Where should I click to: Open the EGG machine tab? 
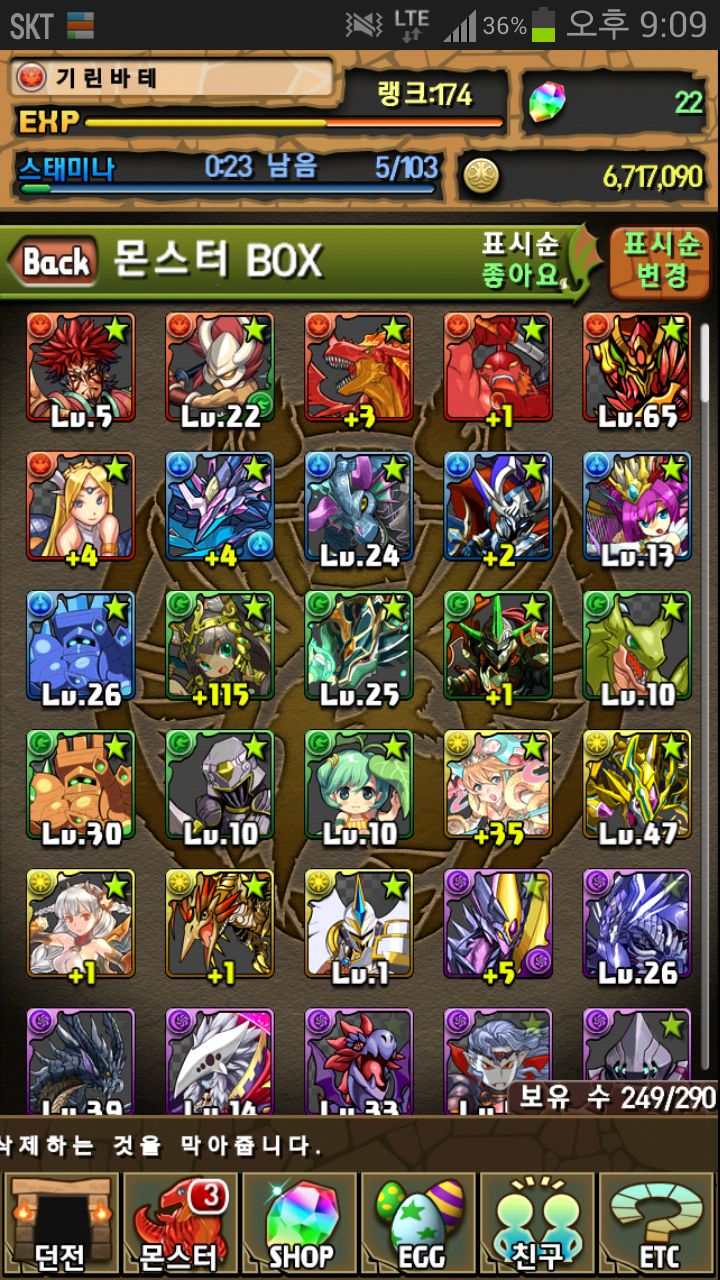tap(420, 1225)
